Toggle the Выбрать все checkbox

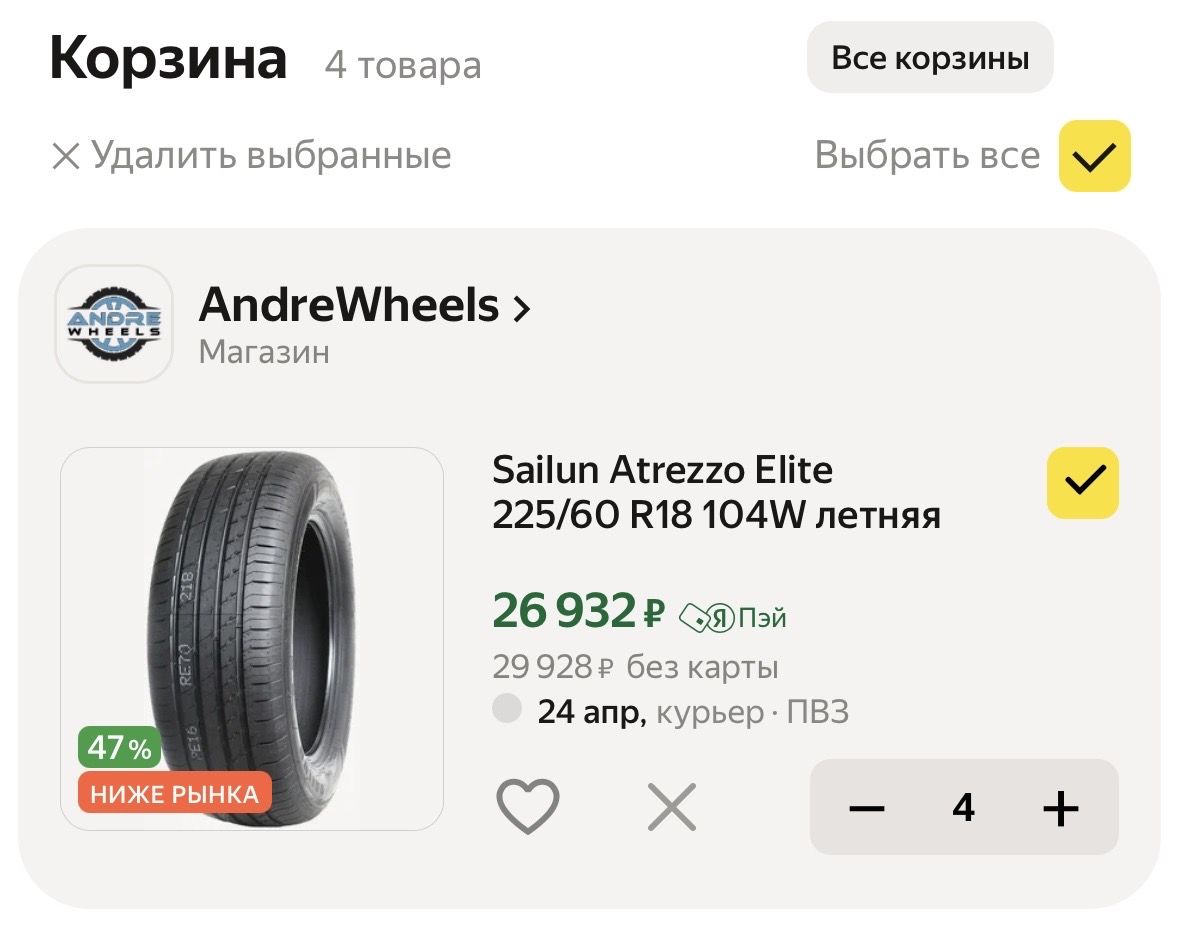pos(1094,156)
